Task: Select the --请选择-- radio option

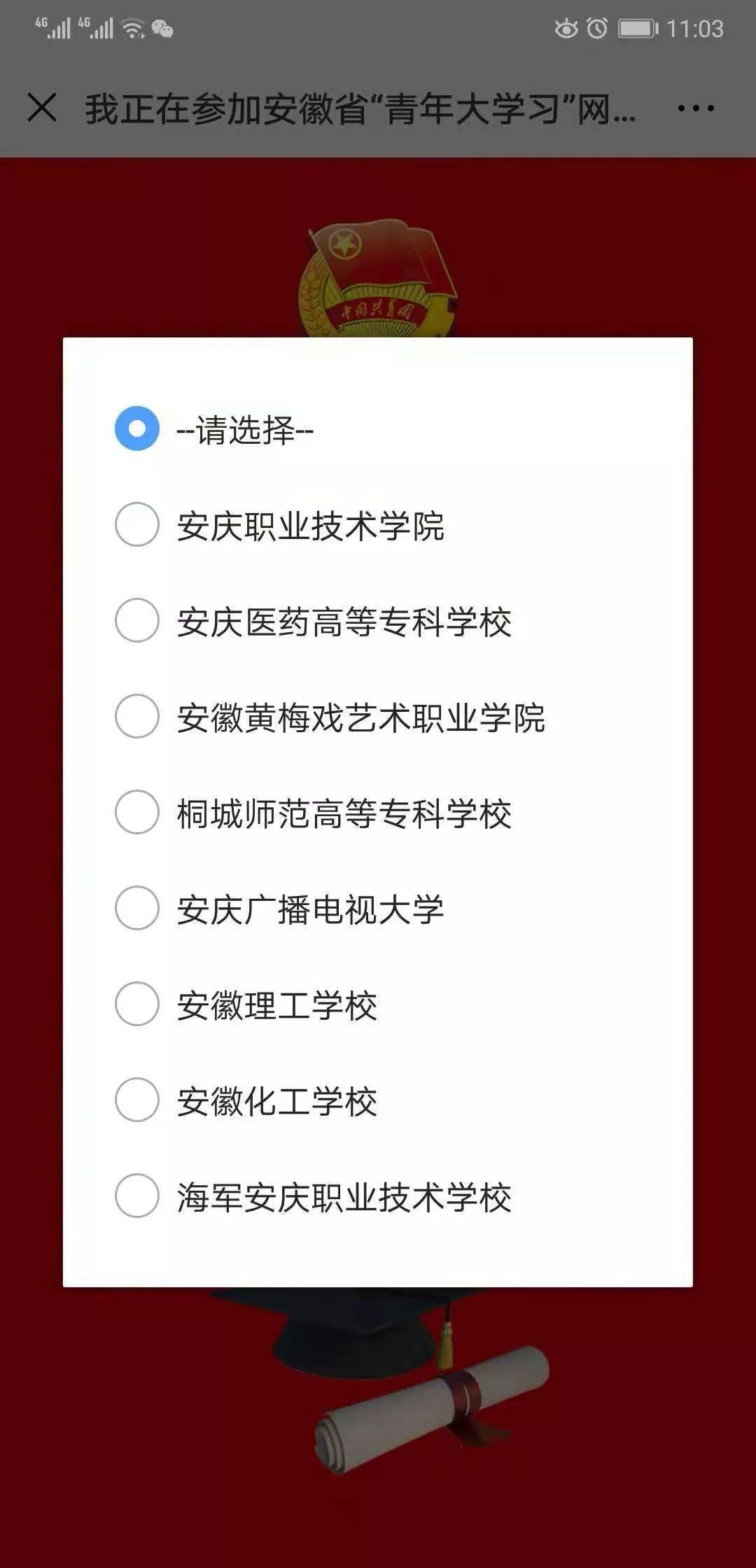Action: coord(378,428)
